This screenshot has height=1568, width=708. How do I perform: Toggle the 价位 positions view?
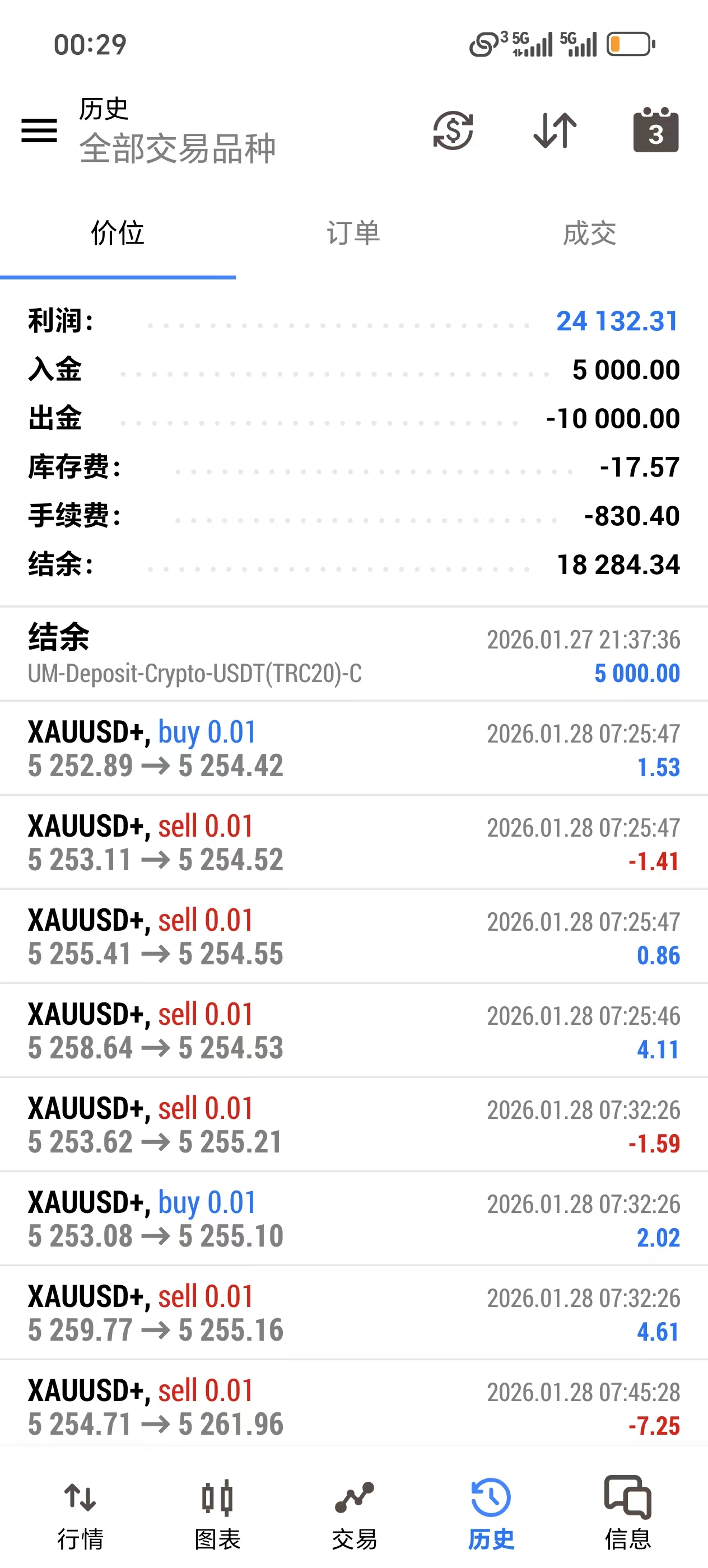tap(118, 233)
